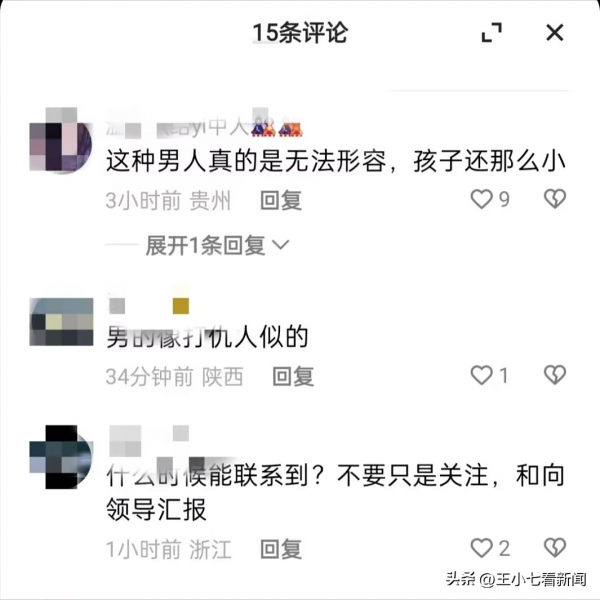Dislike the comment from 浙江
Image resolution: width=600 pixels, height=600 pixels.
555,548
